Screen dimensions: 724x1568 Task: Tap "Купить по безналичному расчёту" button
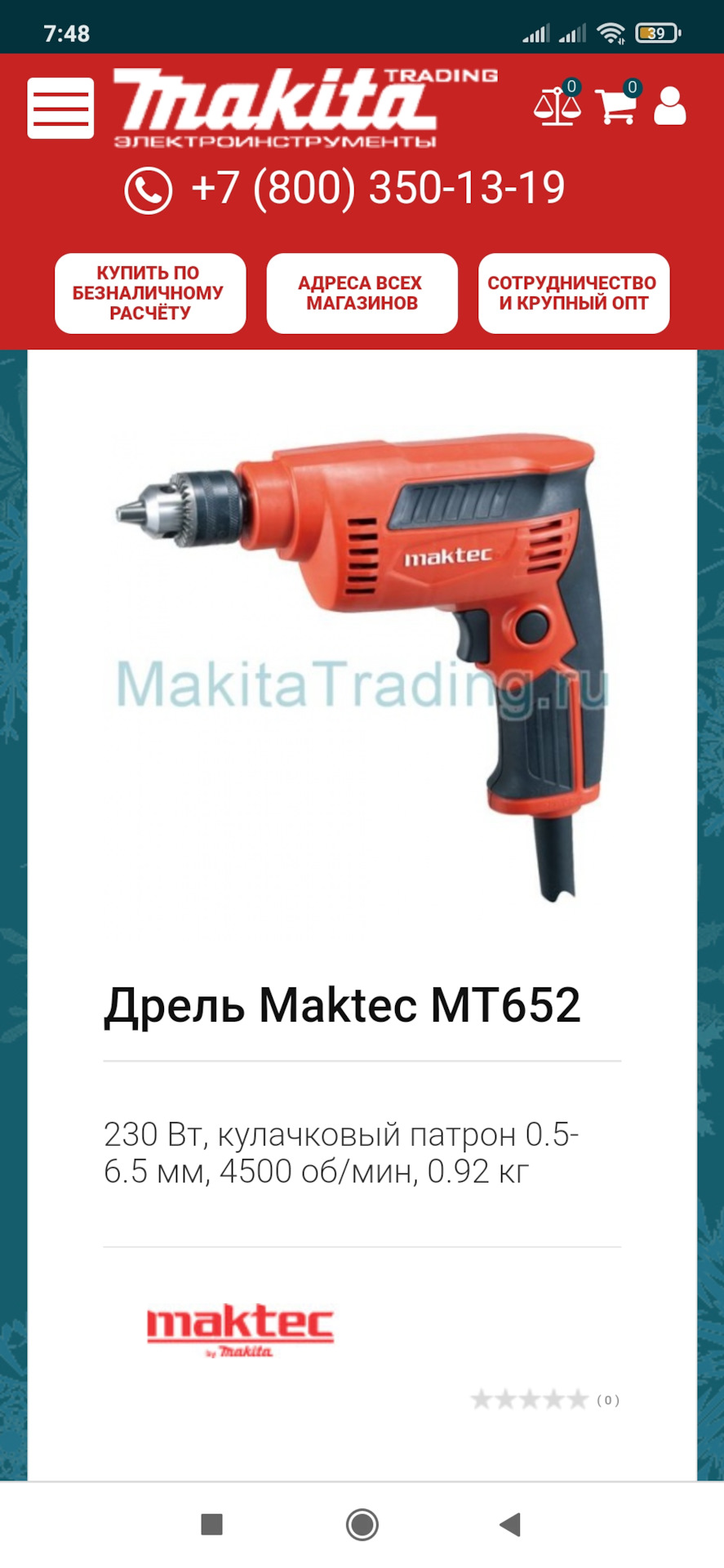pyautogui.click(x=150, y=293)
